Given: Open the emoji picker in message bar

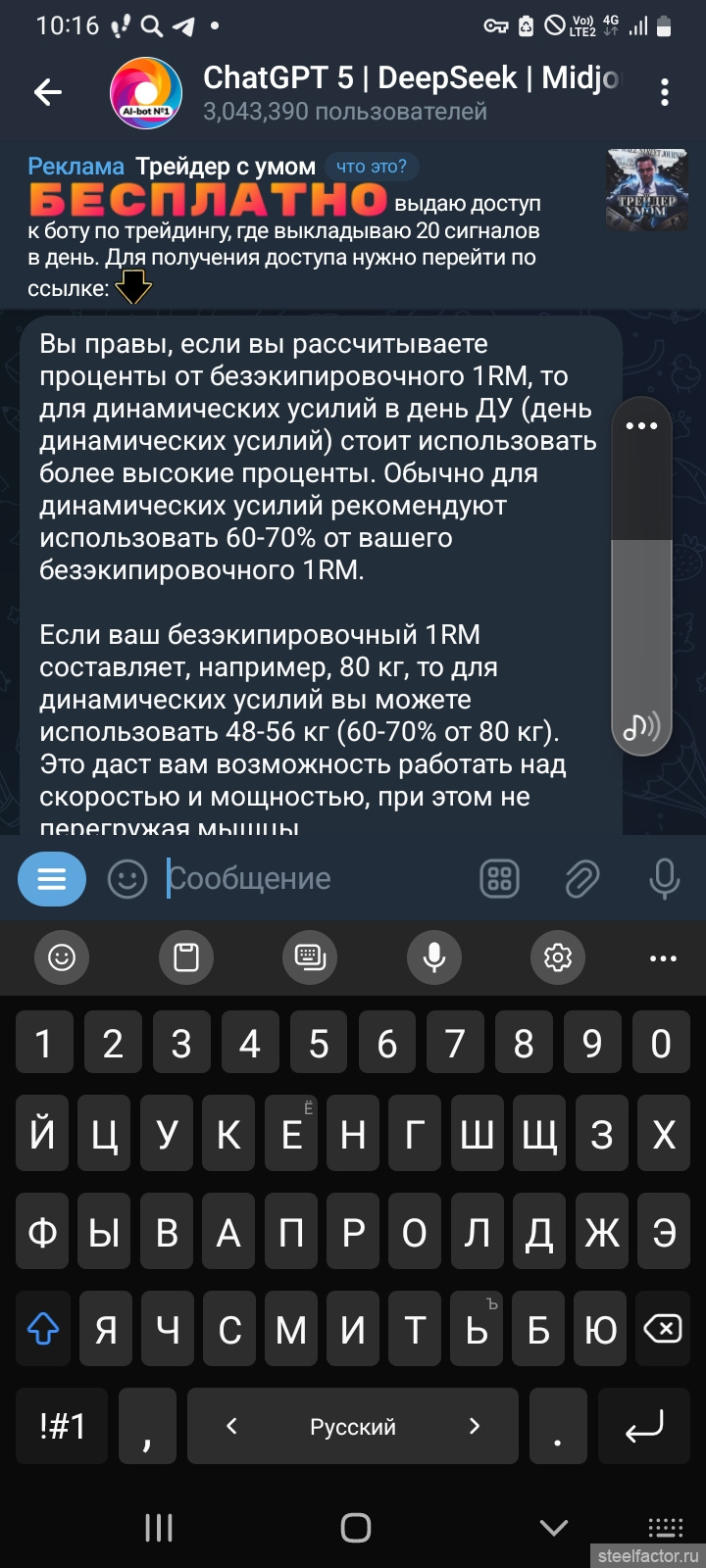Looking at the screenshot, I should coord(126,879).
